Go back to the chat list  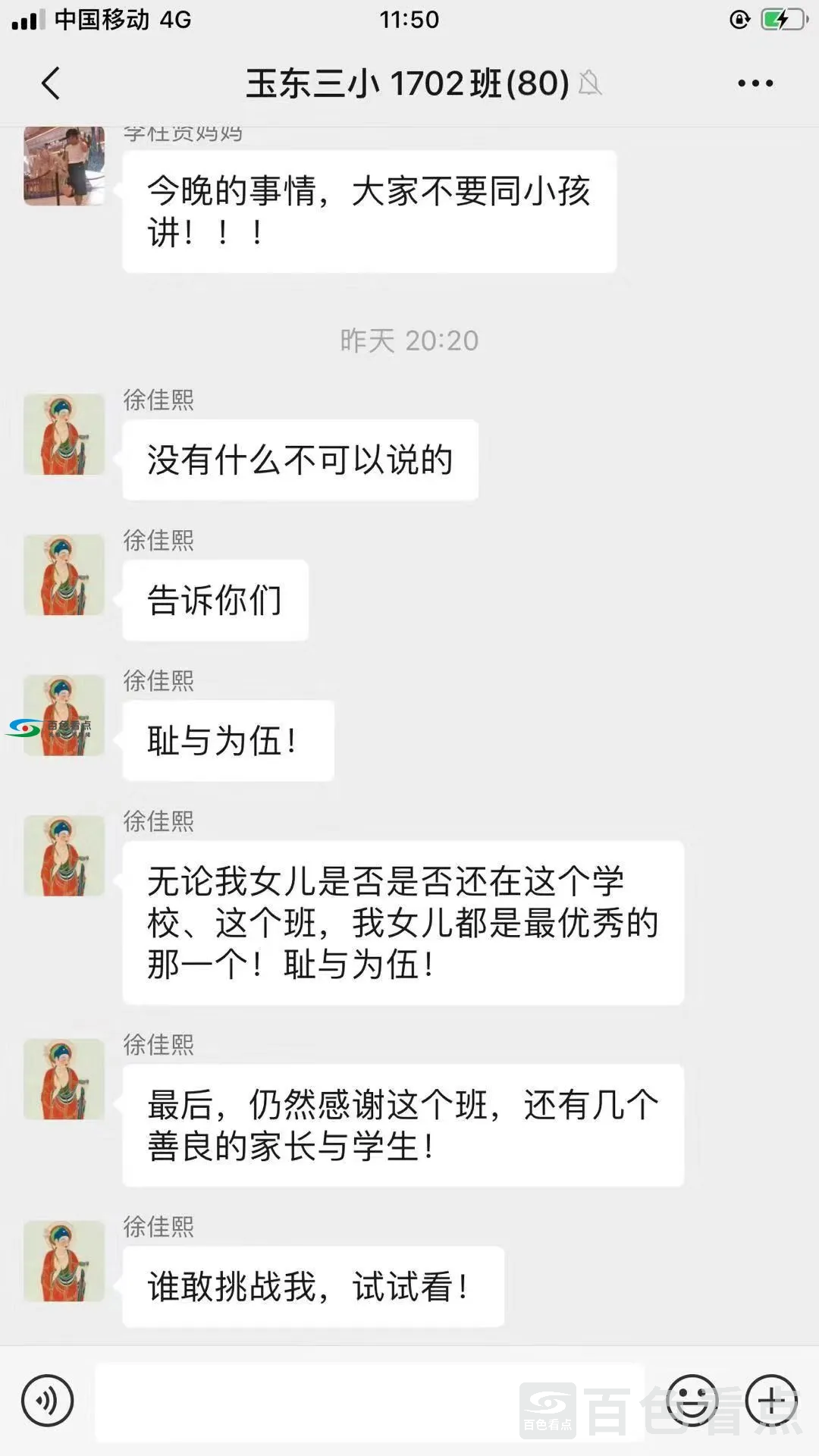[51, 83]
